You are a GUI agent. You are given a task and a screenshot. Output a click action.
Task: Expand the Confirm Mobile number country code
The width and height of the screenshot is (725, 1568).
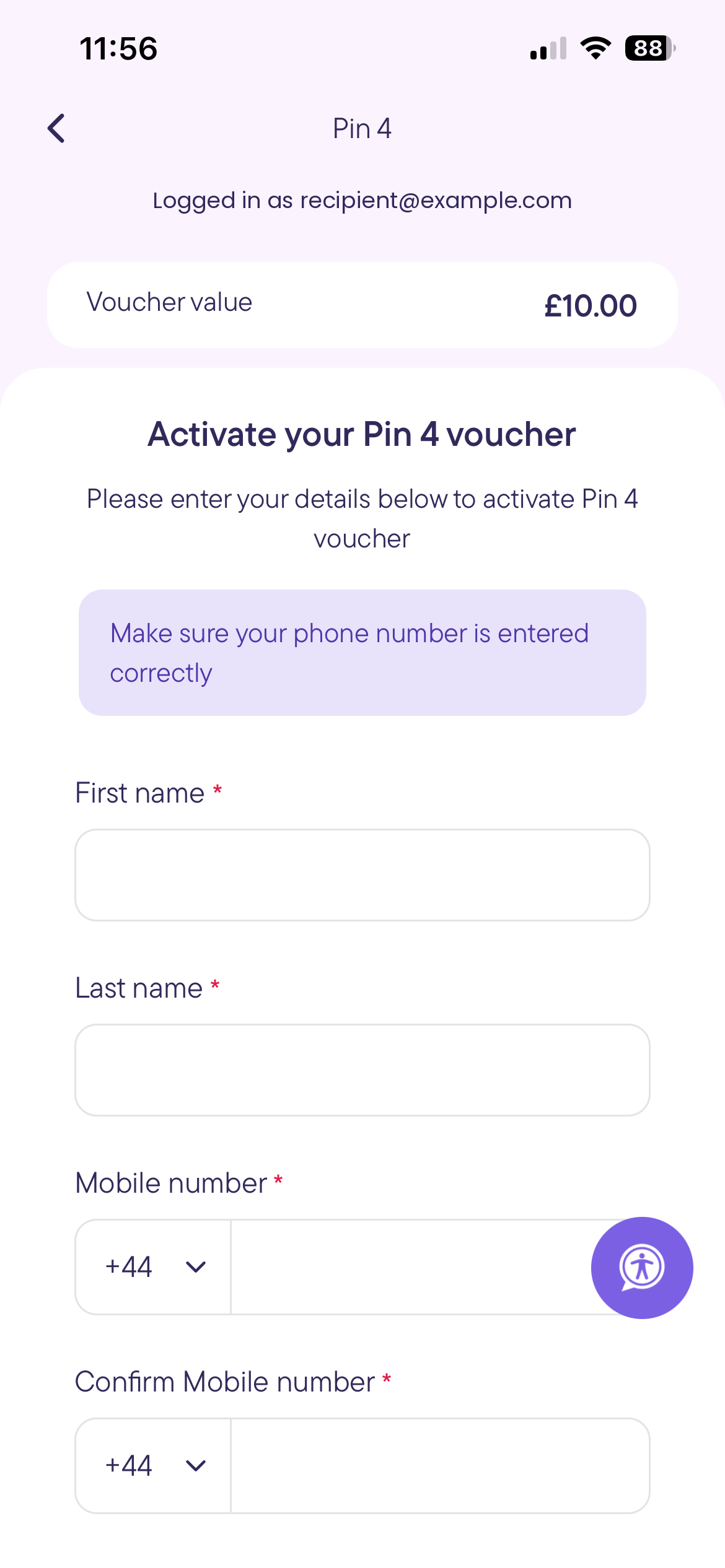153,1466
